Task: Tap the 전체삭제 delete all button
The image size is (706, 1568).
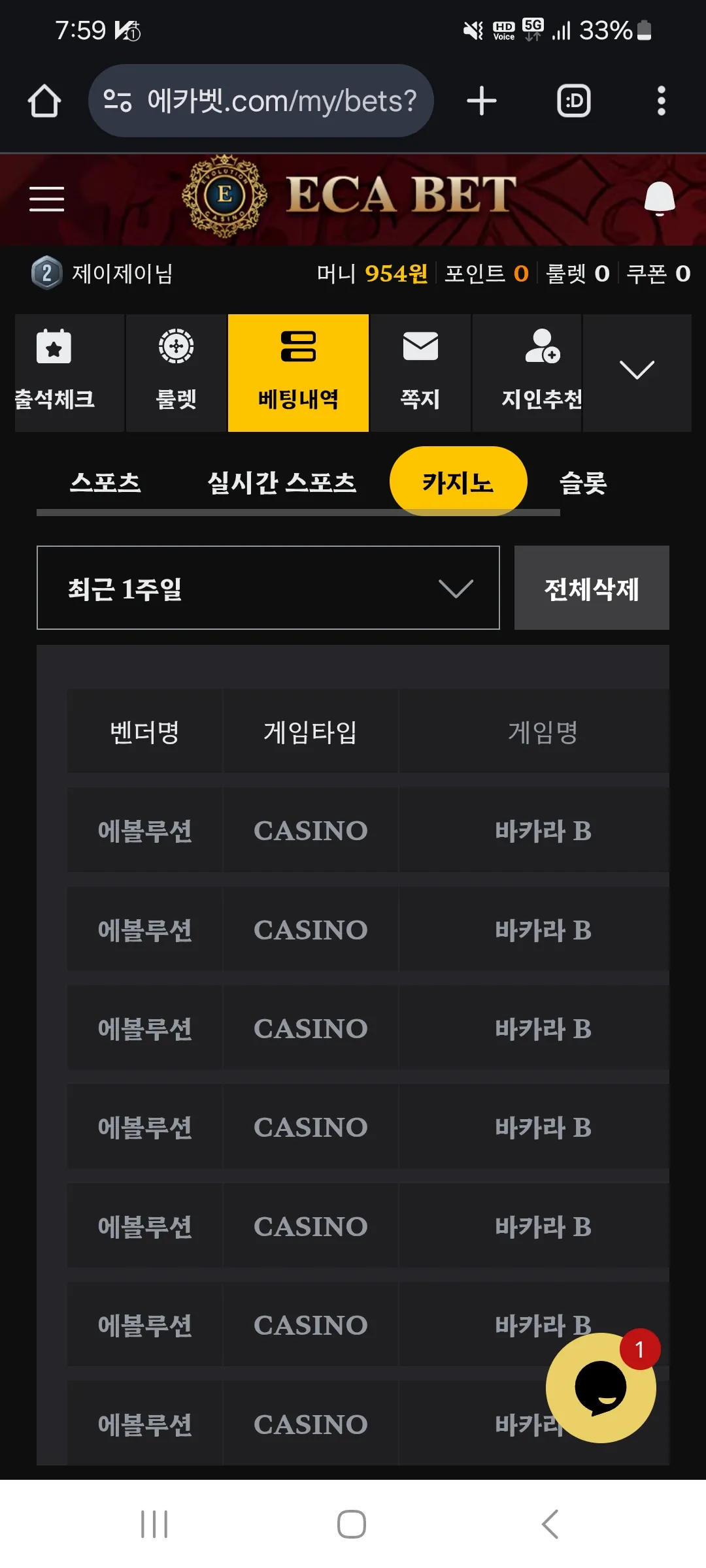Action: (592, 588)
